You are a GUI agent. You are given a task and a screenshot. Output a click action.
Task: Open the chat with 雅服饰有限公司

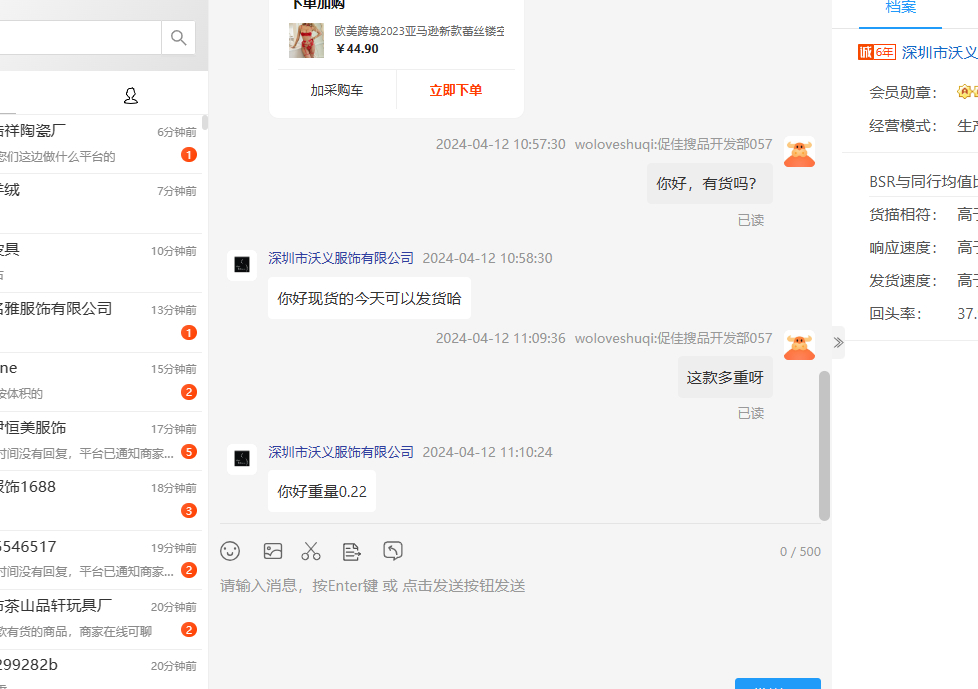(100, 321)
